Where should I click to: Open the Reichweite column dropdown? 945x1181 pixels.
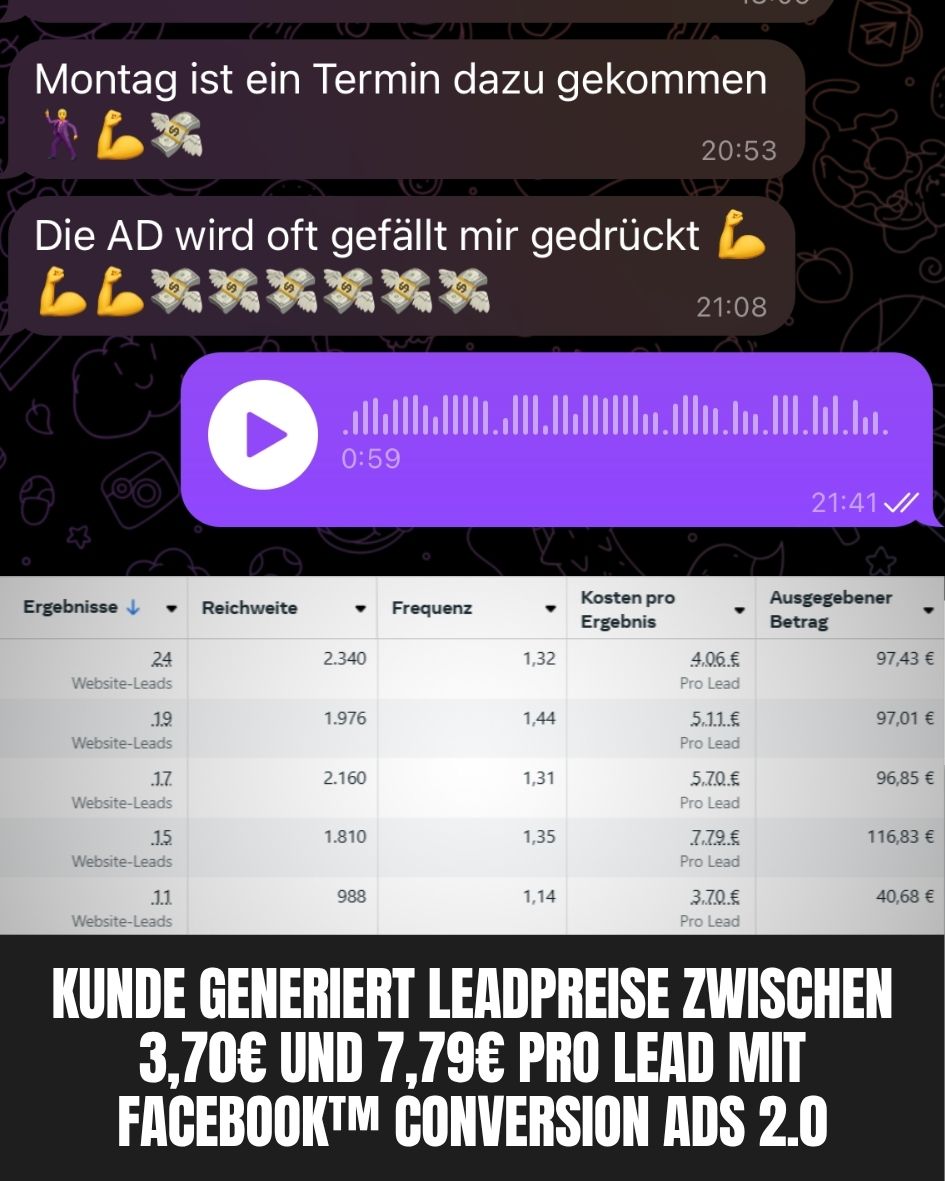point(361,608)
